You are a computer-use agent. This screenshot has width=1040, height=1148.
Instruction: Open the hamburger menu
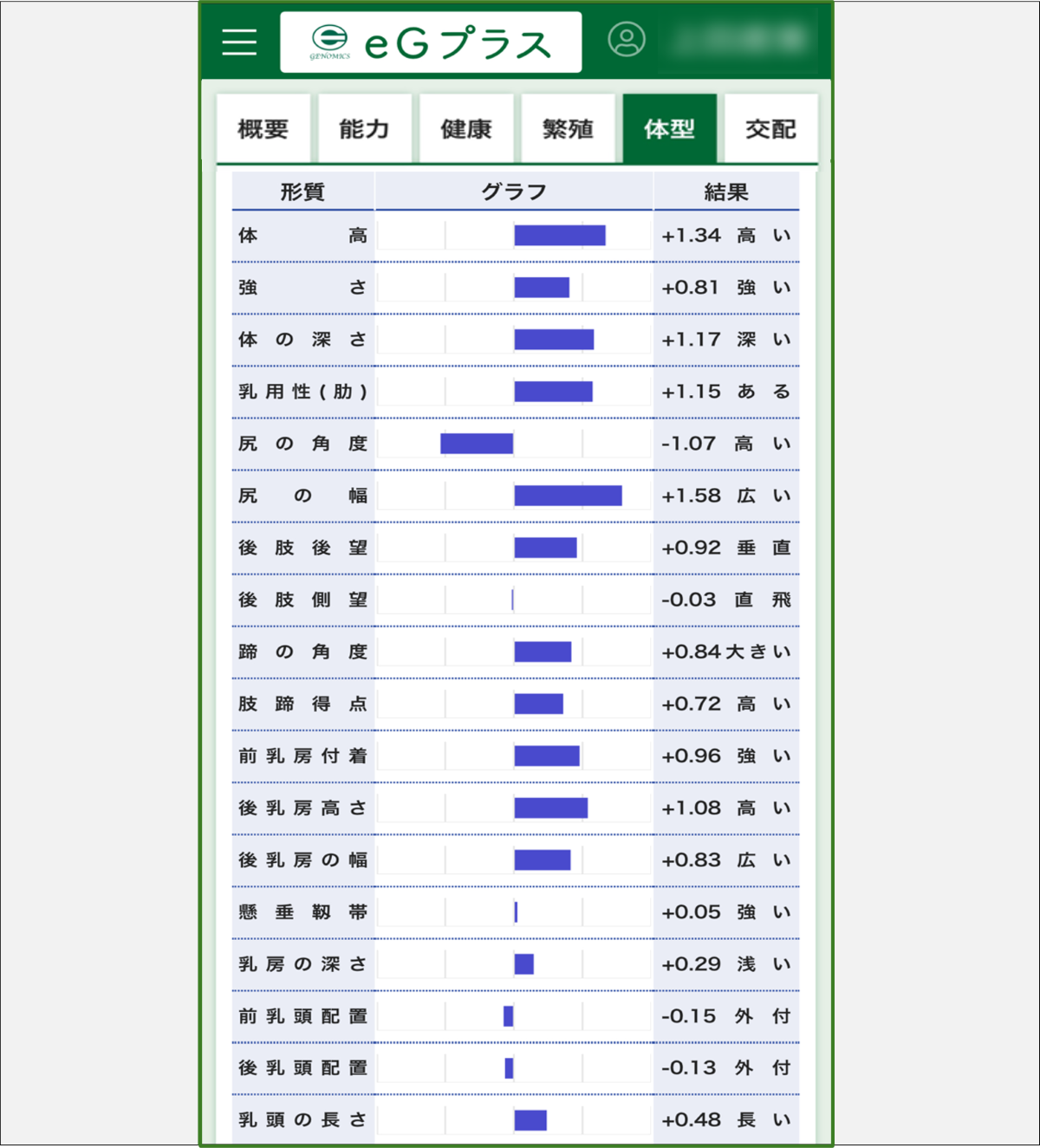(239, 42)
